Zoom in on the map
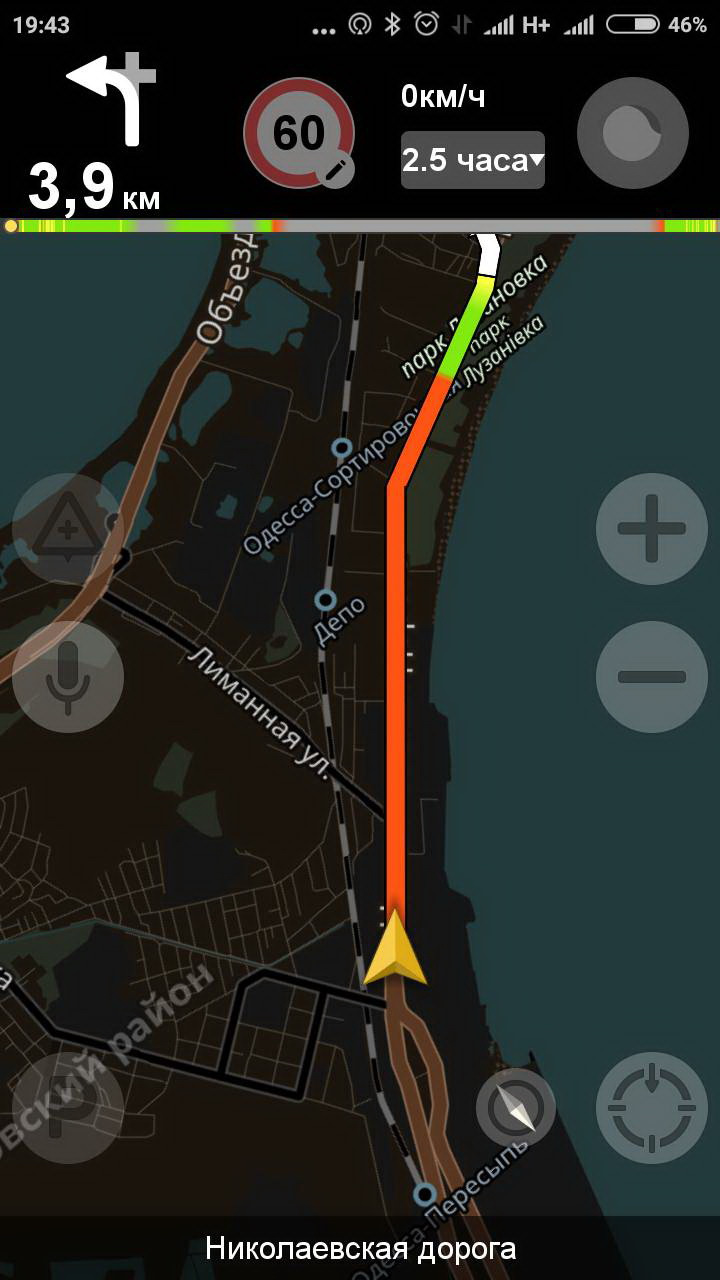 (652, 529)
